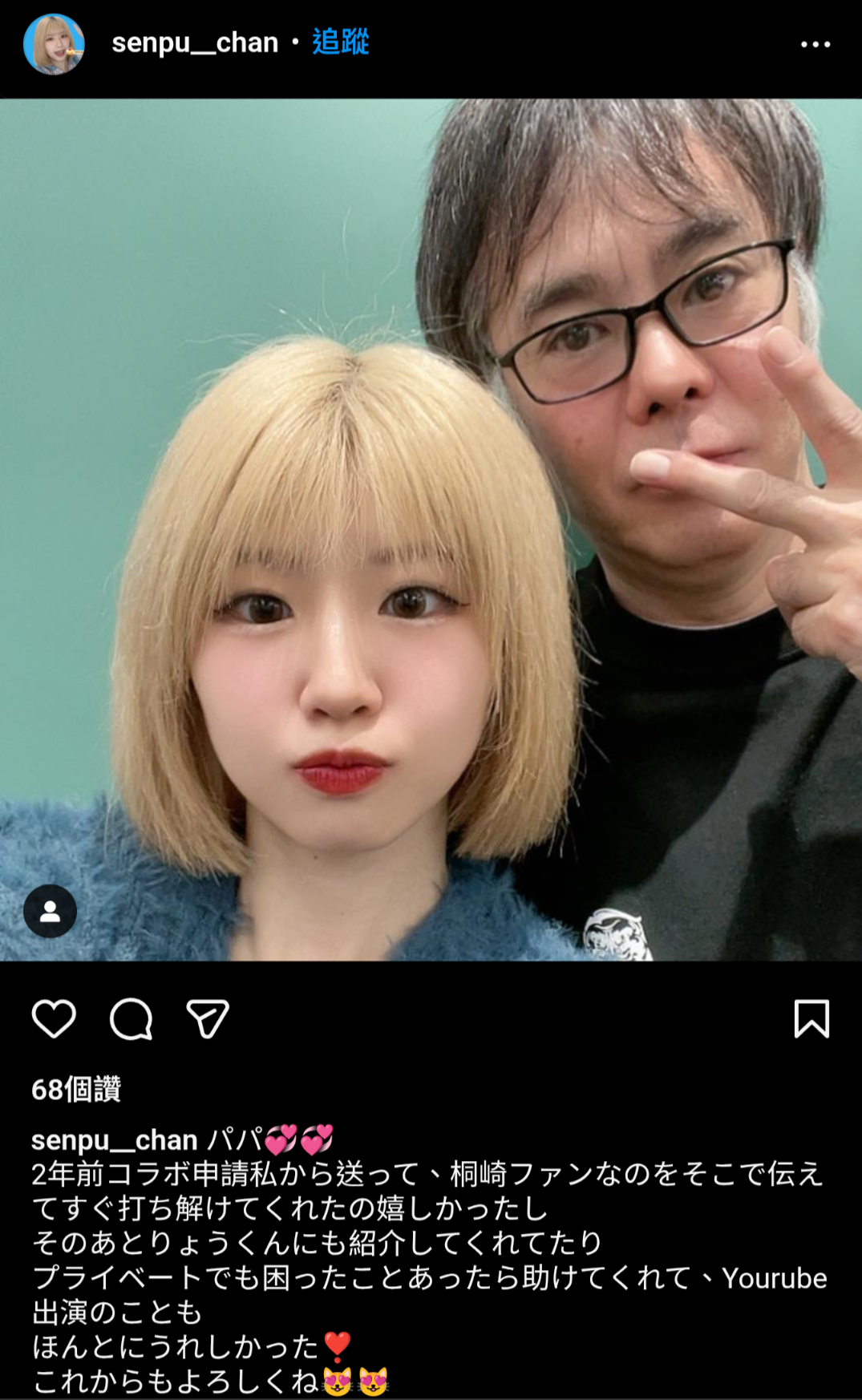Follow senpu__chan with the 追蹤 button

tap(341, 42)
